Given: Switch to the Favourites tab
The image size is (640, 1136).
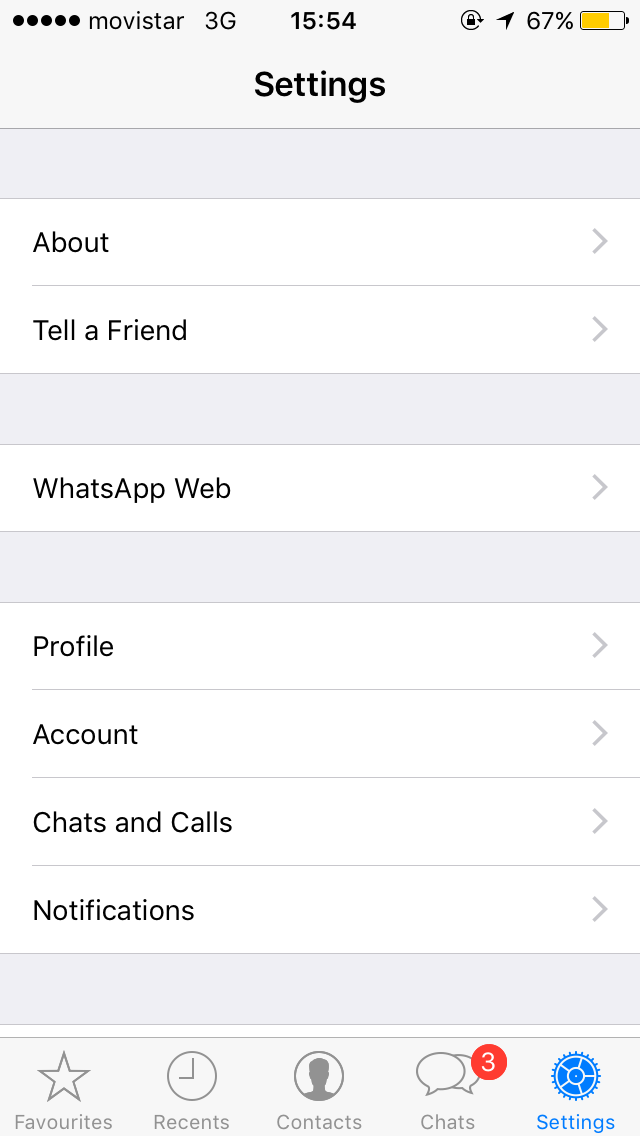Looking at the screenshot, I should click(x=64, y=1090).
